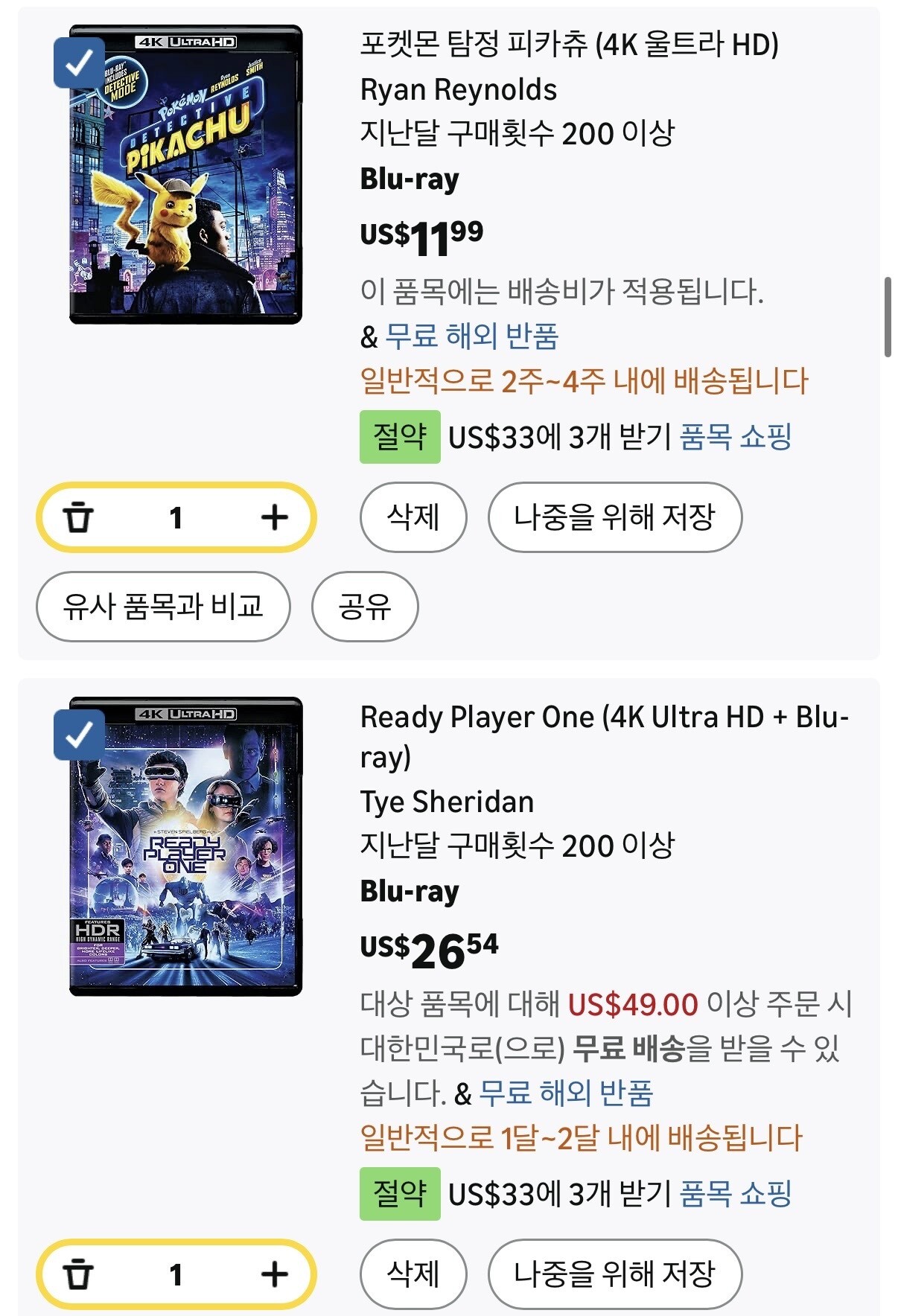Tap 유사 품목과 비교 button

pos(163,607)
